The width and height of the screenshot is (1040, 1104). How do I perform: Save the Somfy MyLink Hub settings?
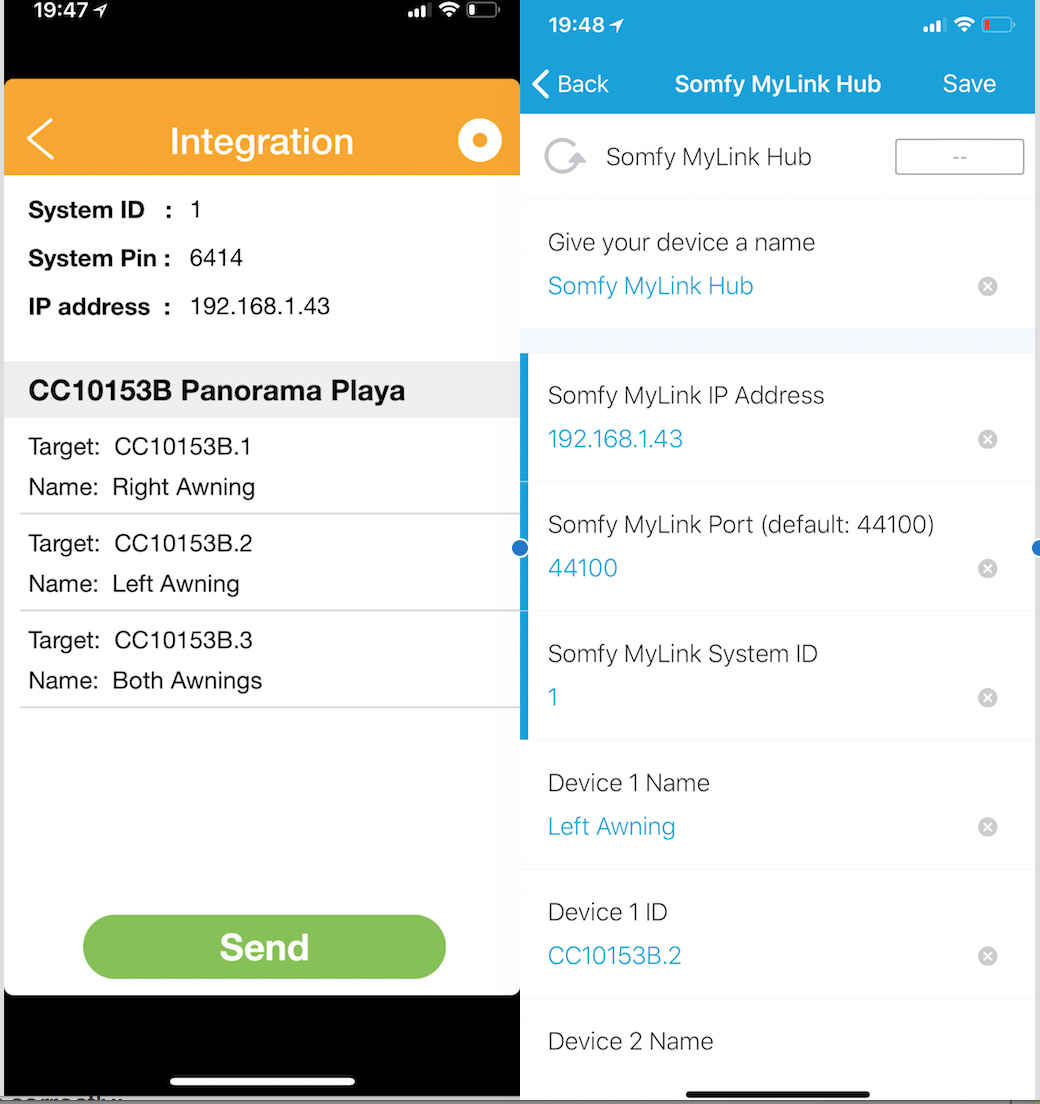969,84
